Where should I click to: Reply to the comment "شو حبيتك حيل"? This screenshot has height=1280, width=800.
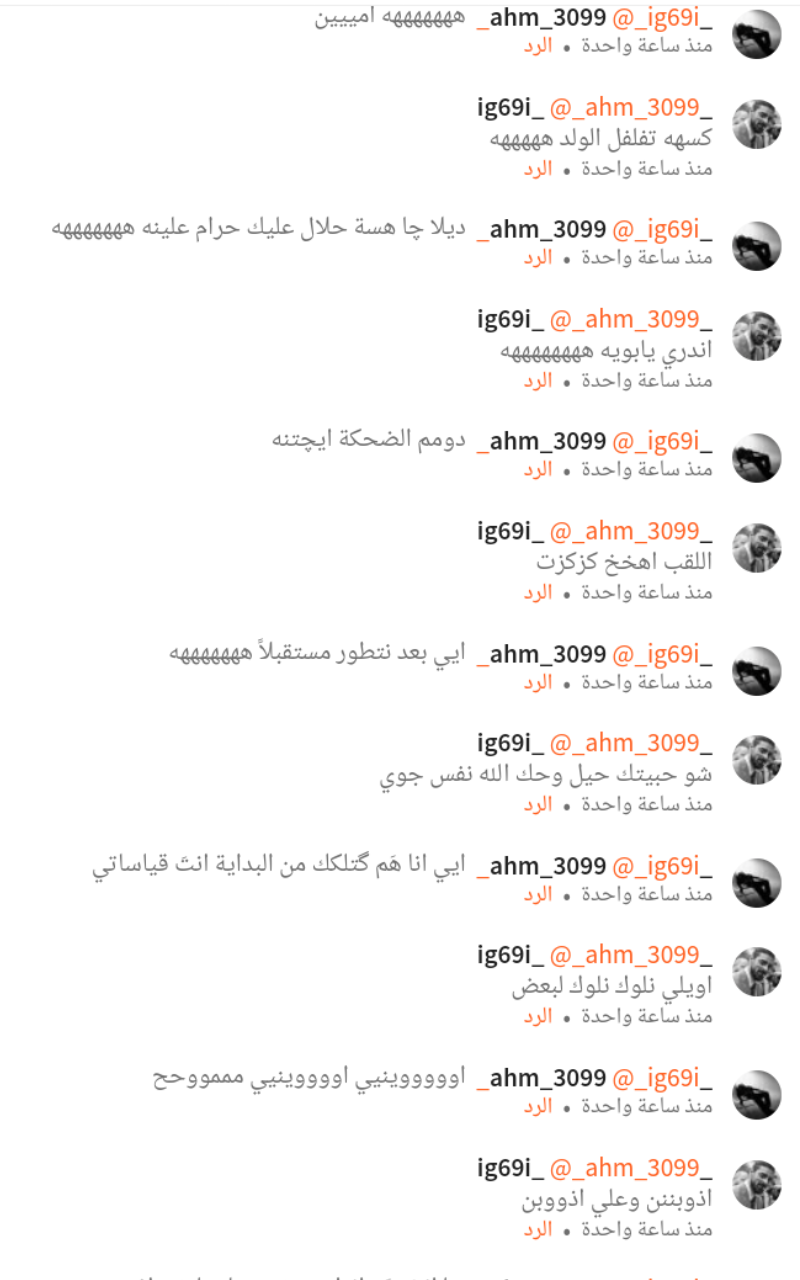click(538, 804)
